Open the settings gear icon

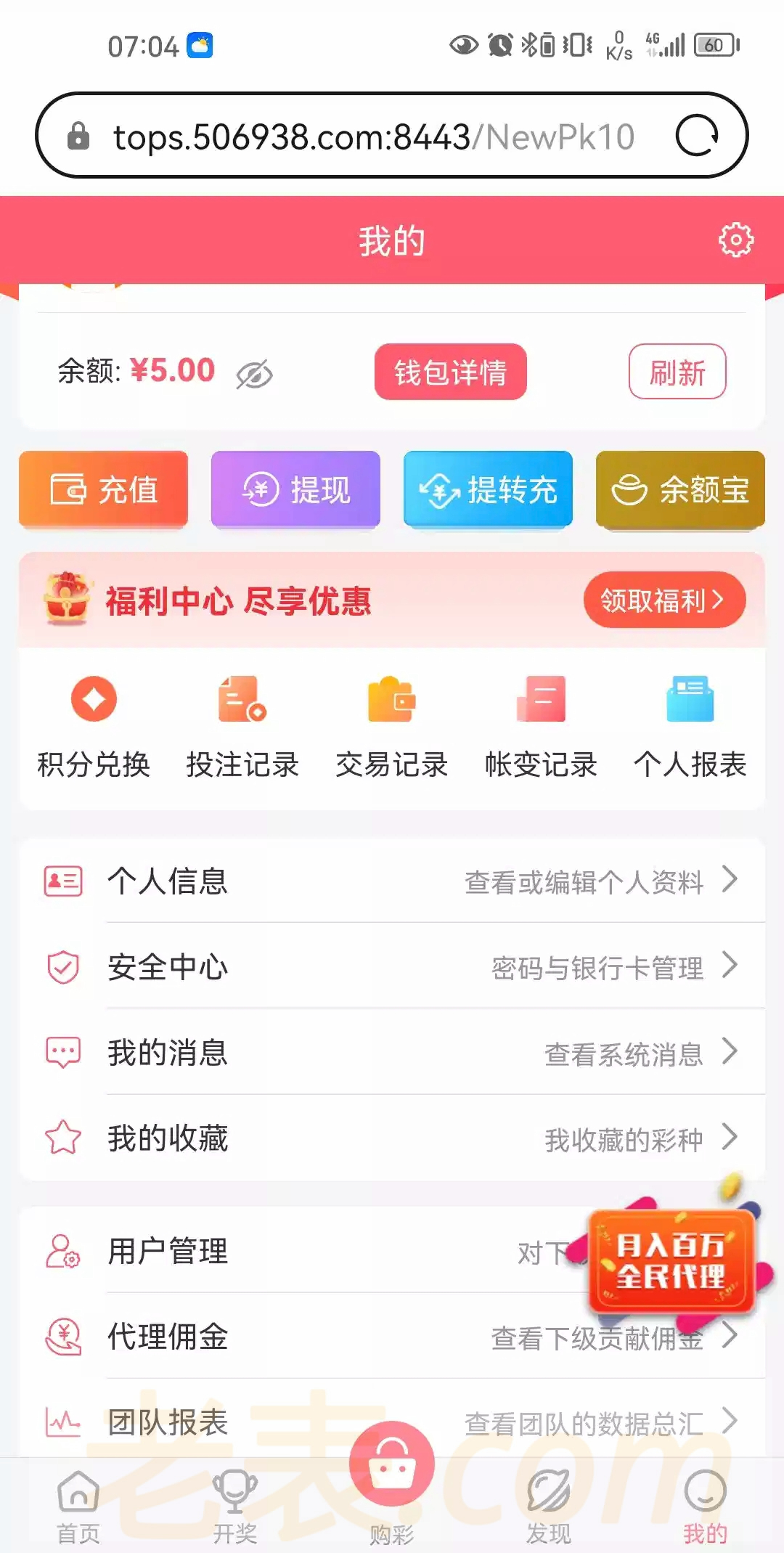point(735,240)
